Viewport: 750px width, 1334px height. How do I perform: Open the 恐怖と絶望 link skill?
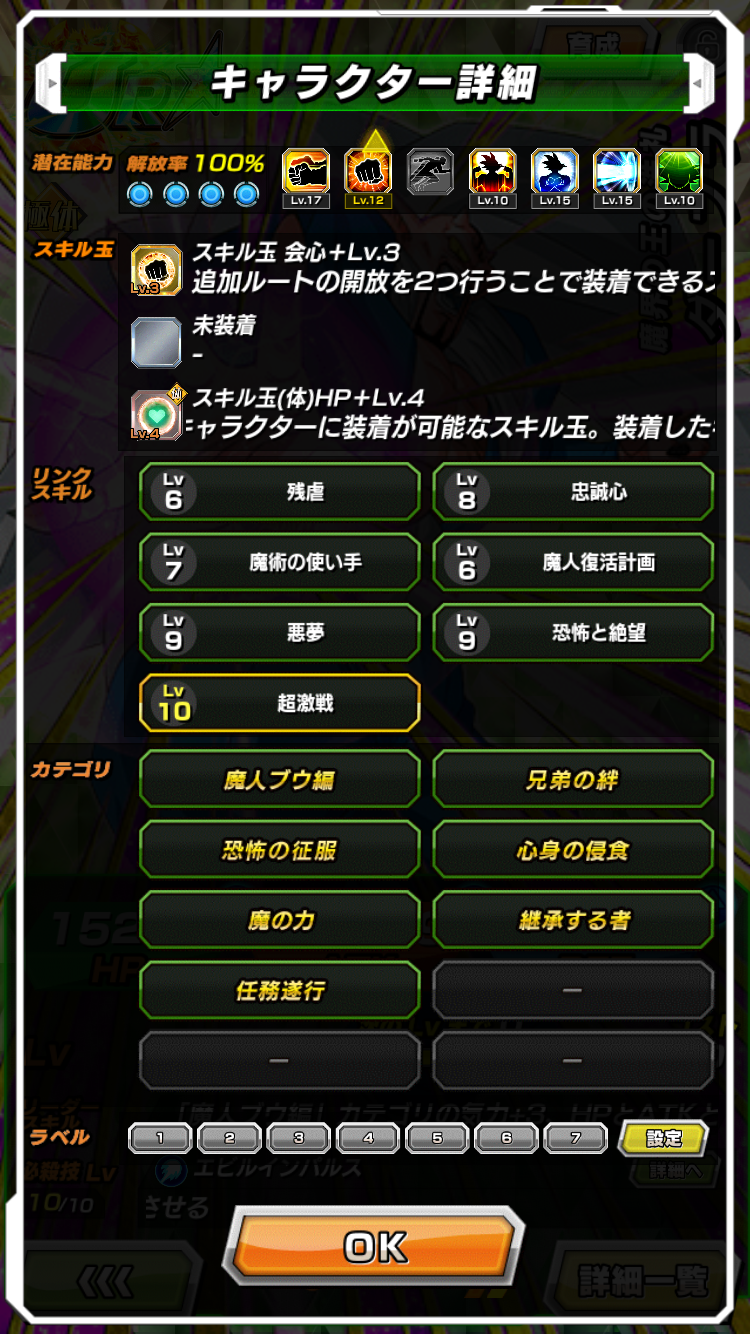tap(573, 633)
